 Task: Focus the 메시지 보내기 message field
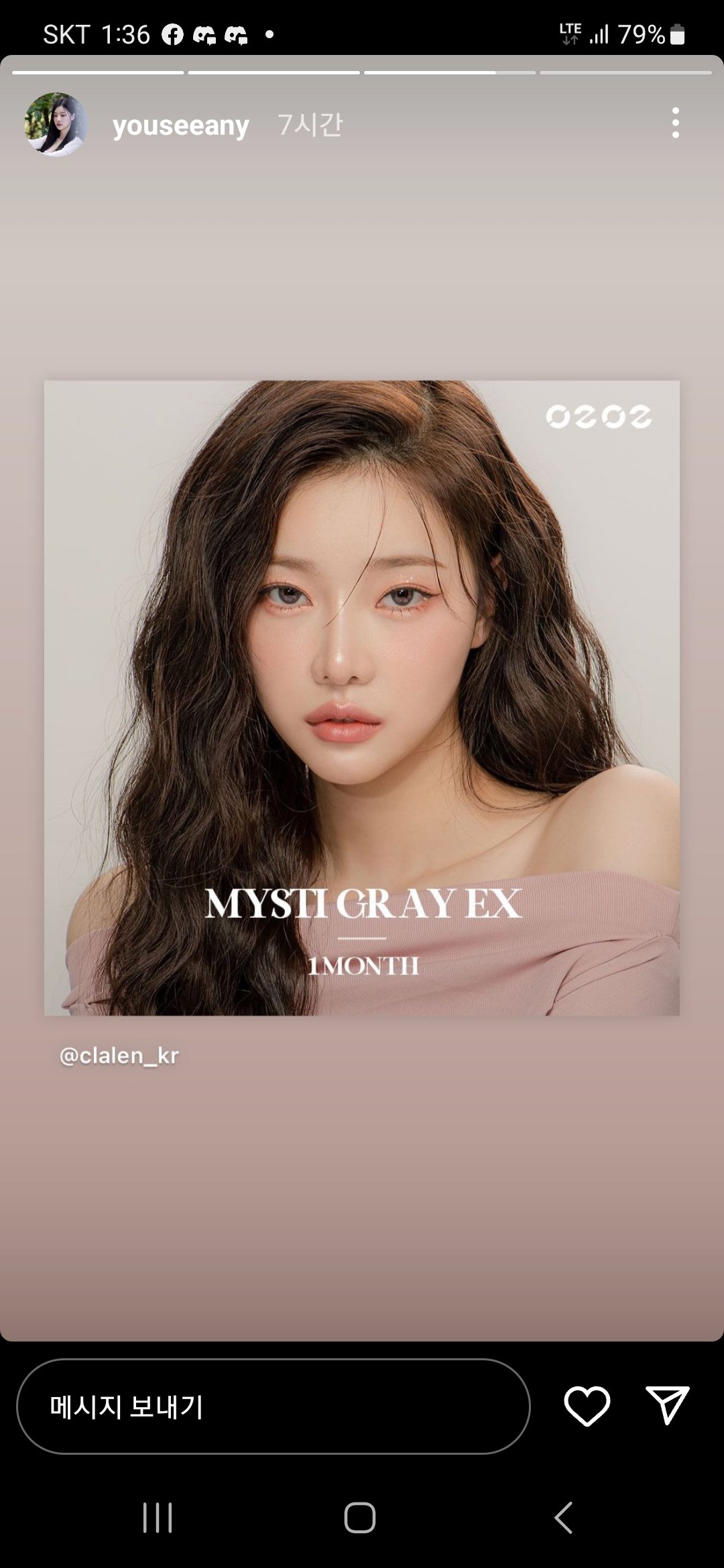(x=273, y=1407)
